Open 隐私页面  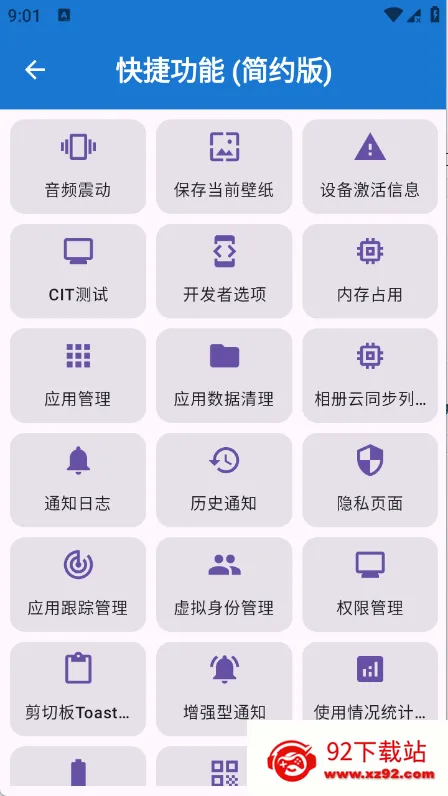[370, 480]
